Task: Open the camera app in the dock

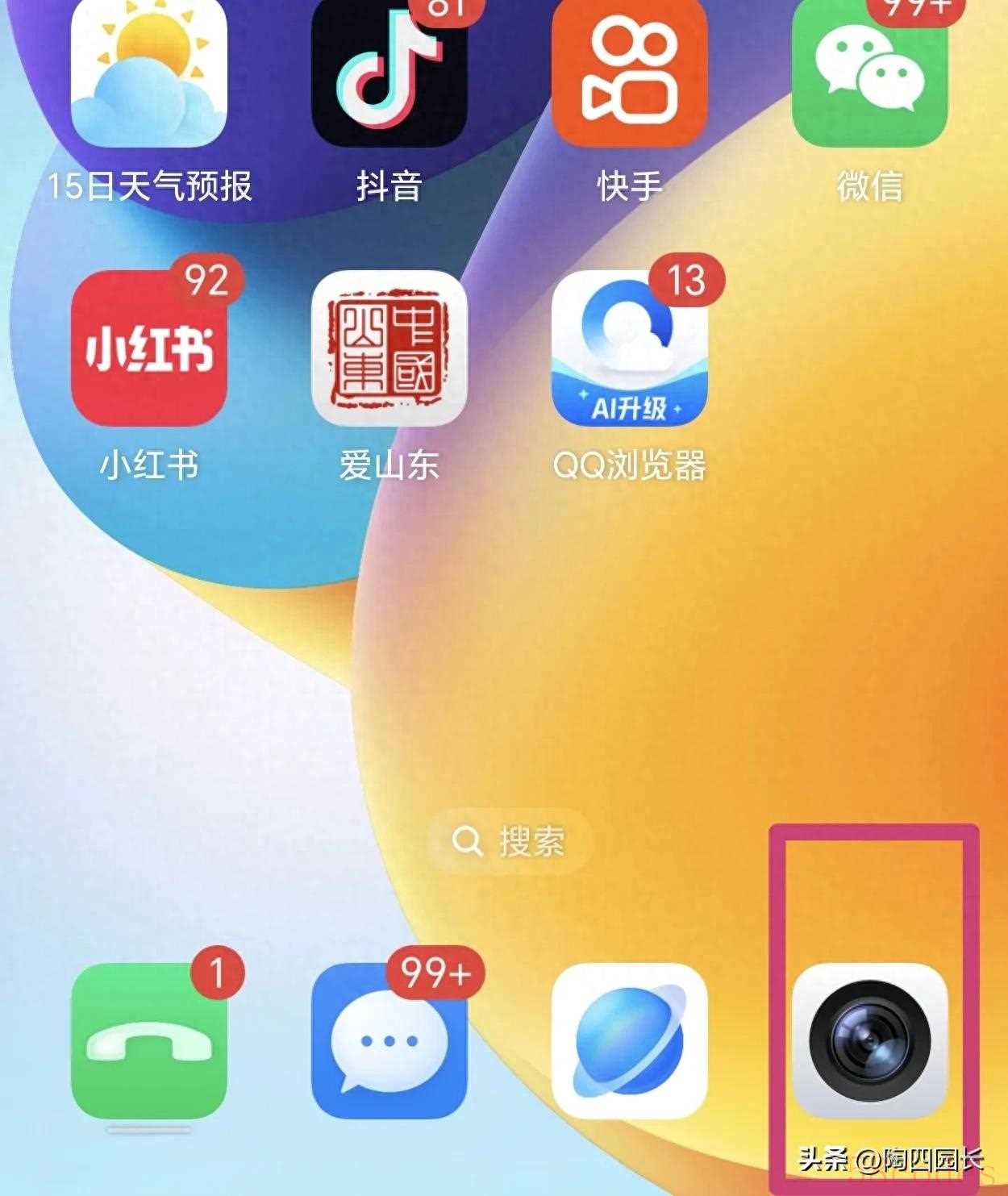Action: tap(869, 1040)
